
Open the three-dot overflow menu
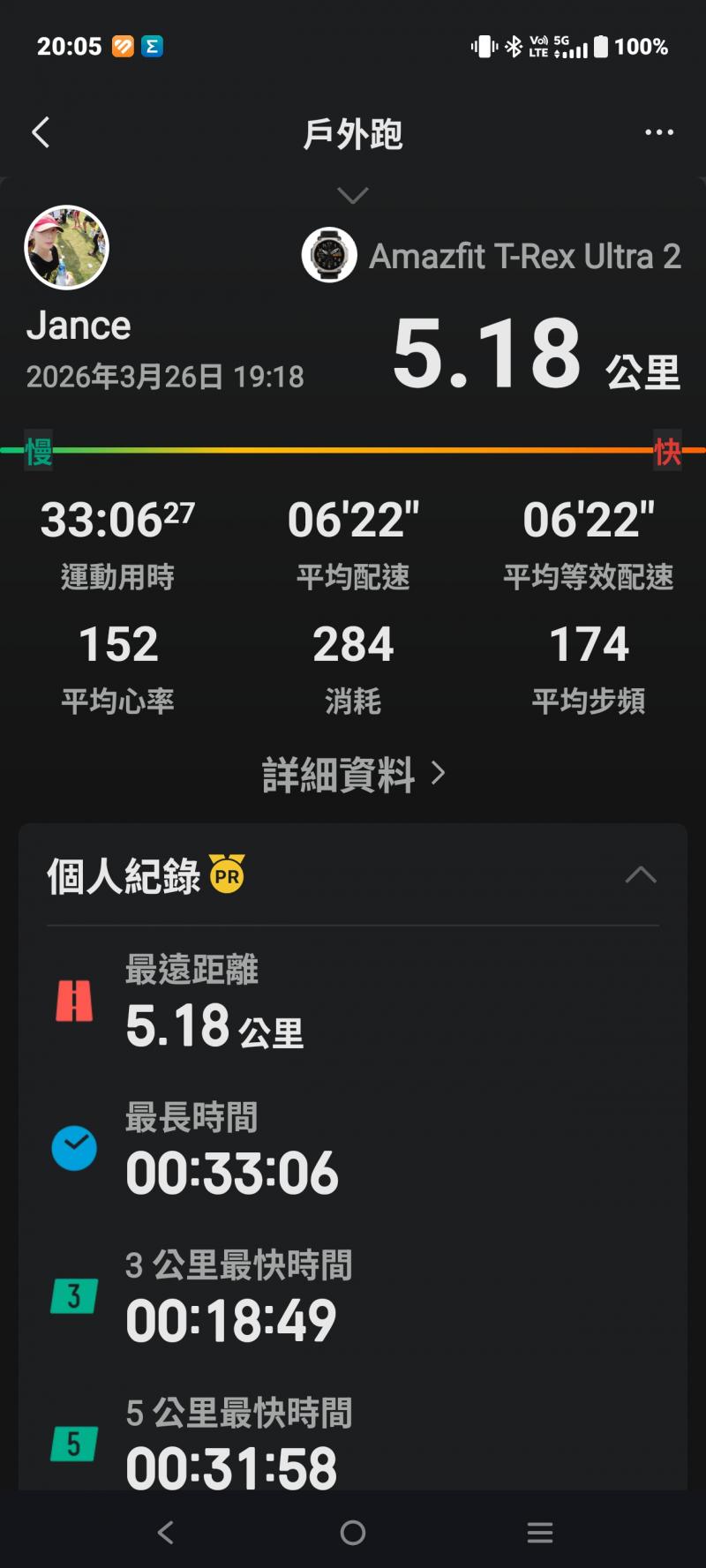coord(658,132)
